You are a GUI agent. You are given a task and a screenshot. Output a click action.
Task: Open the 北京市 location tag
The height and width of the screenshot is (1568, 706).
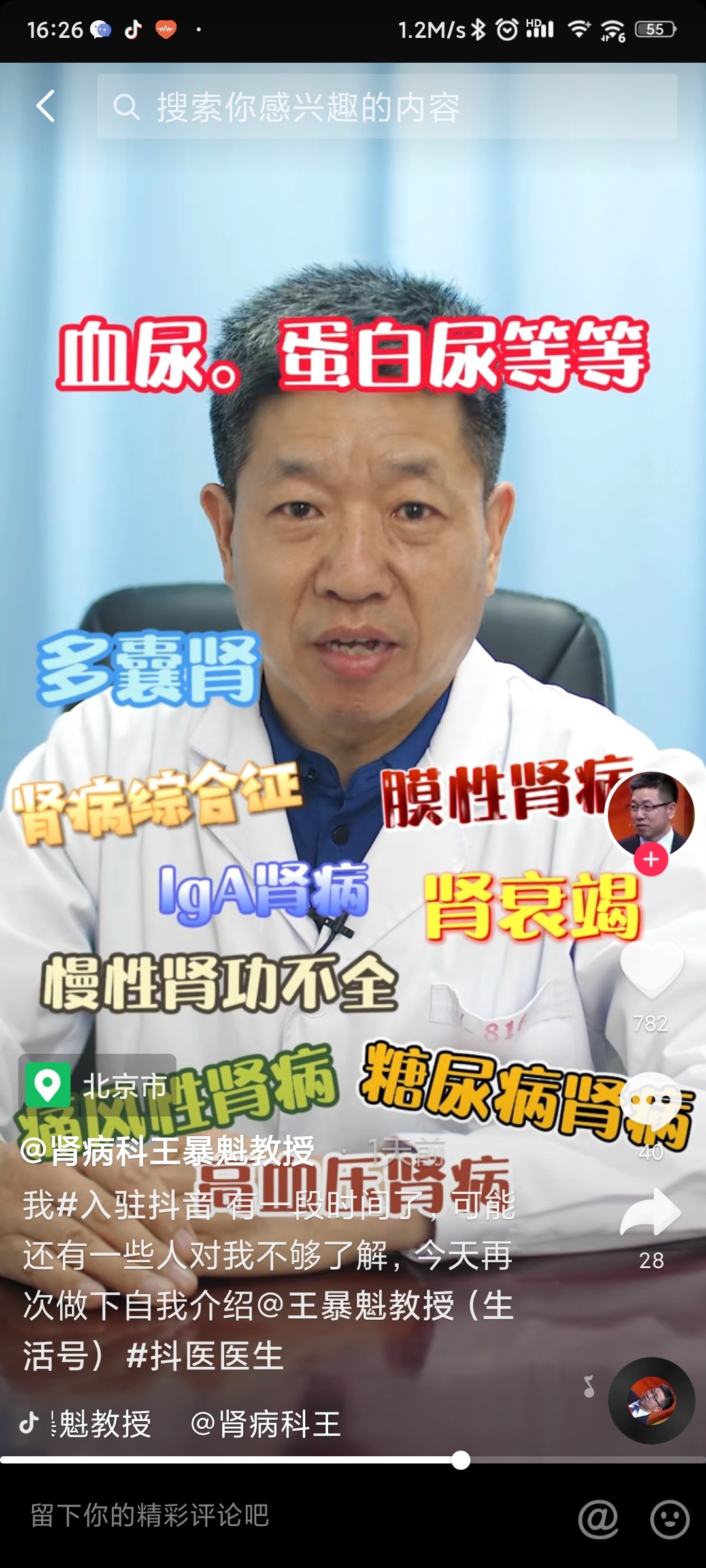pyautogui.click(x=98, y=1086)
